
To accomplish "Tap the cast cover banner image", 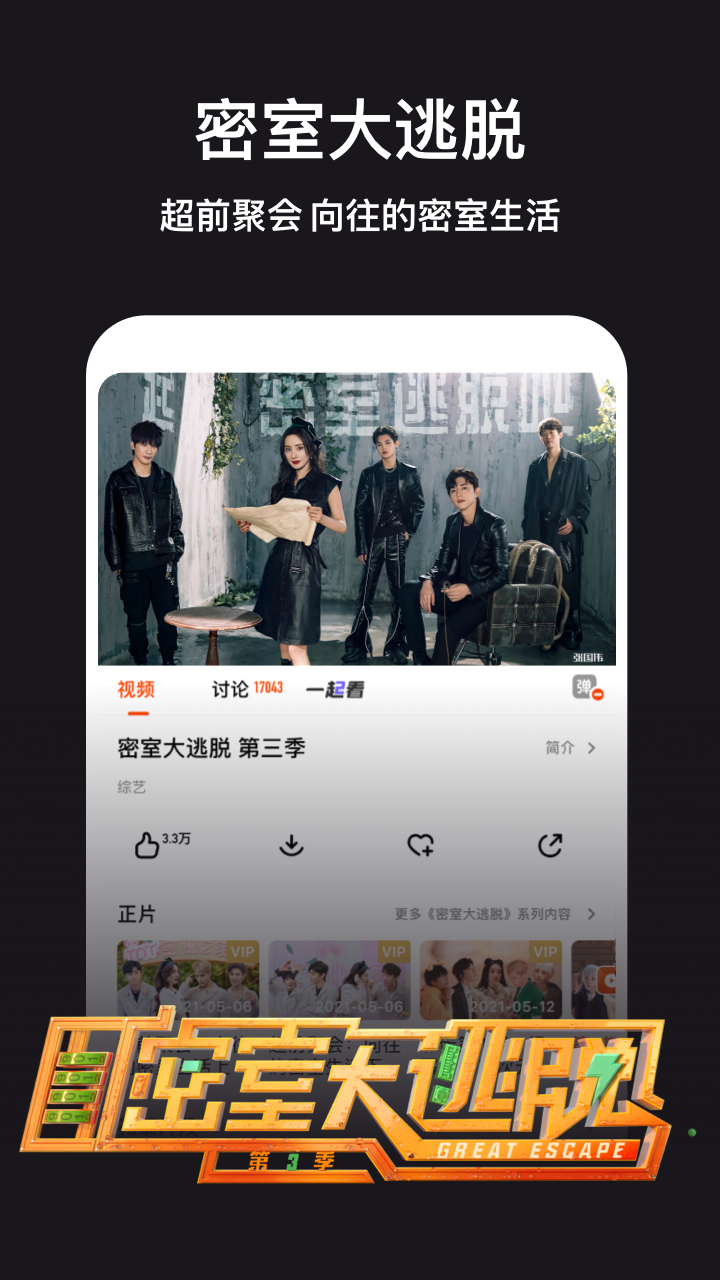I will pyautogui.click(x=360, y=515).
